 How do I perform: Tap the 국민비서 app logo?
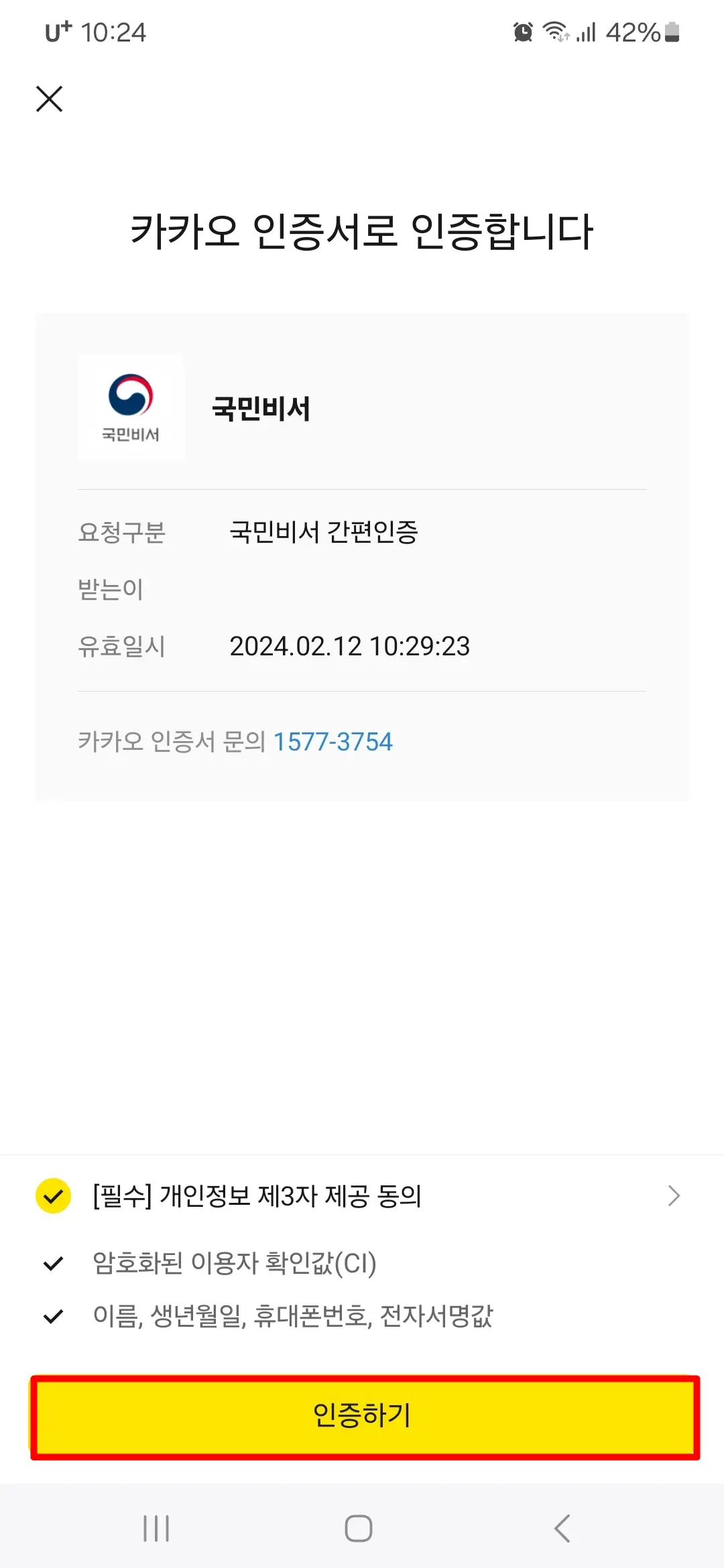pos(131,409)
